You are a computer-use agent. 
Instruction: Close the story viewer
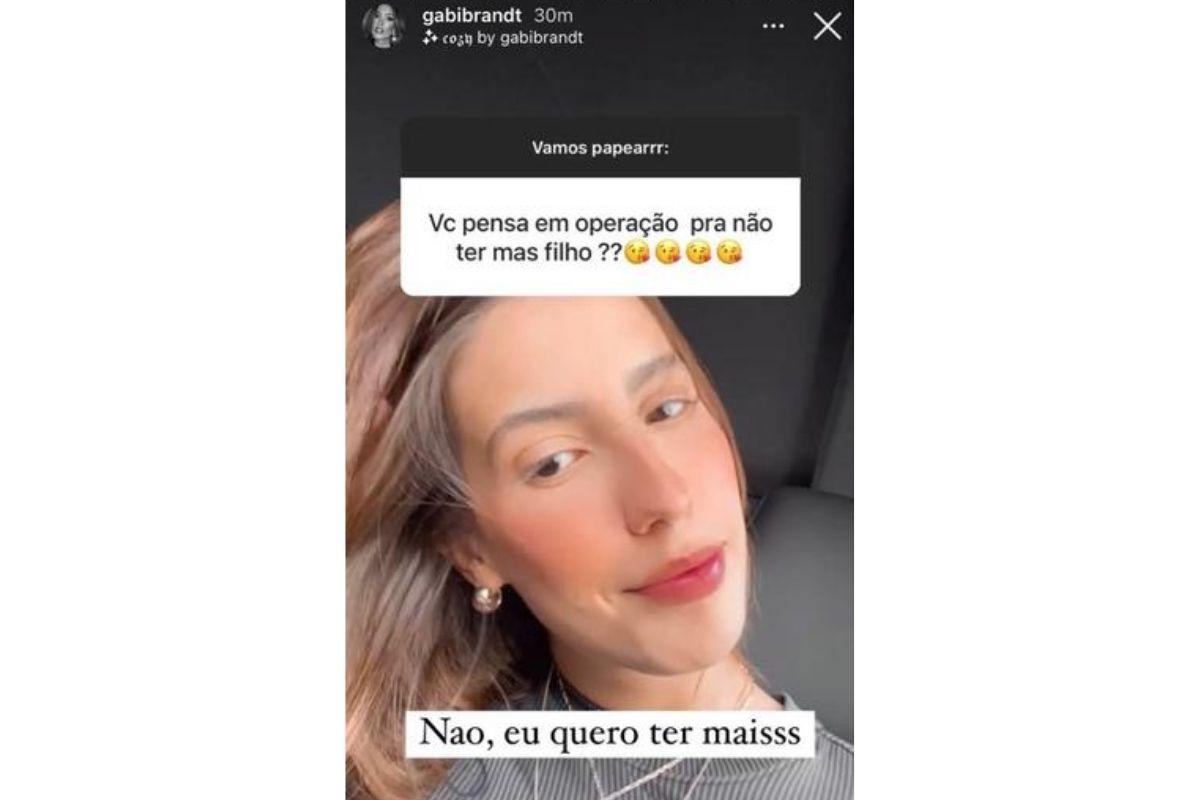tap(827, 27)
